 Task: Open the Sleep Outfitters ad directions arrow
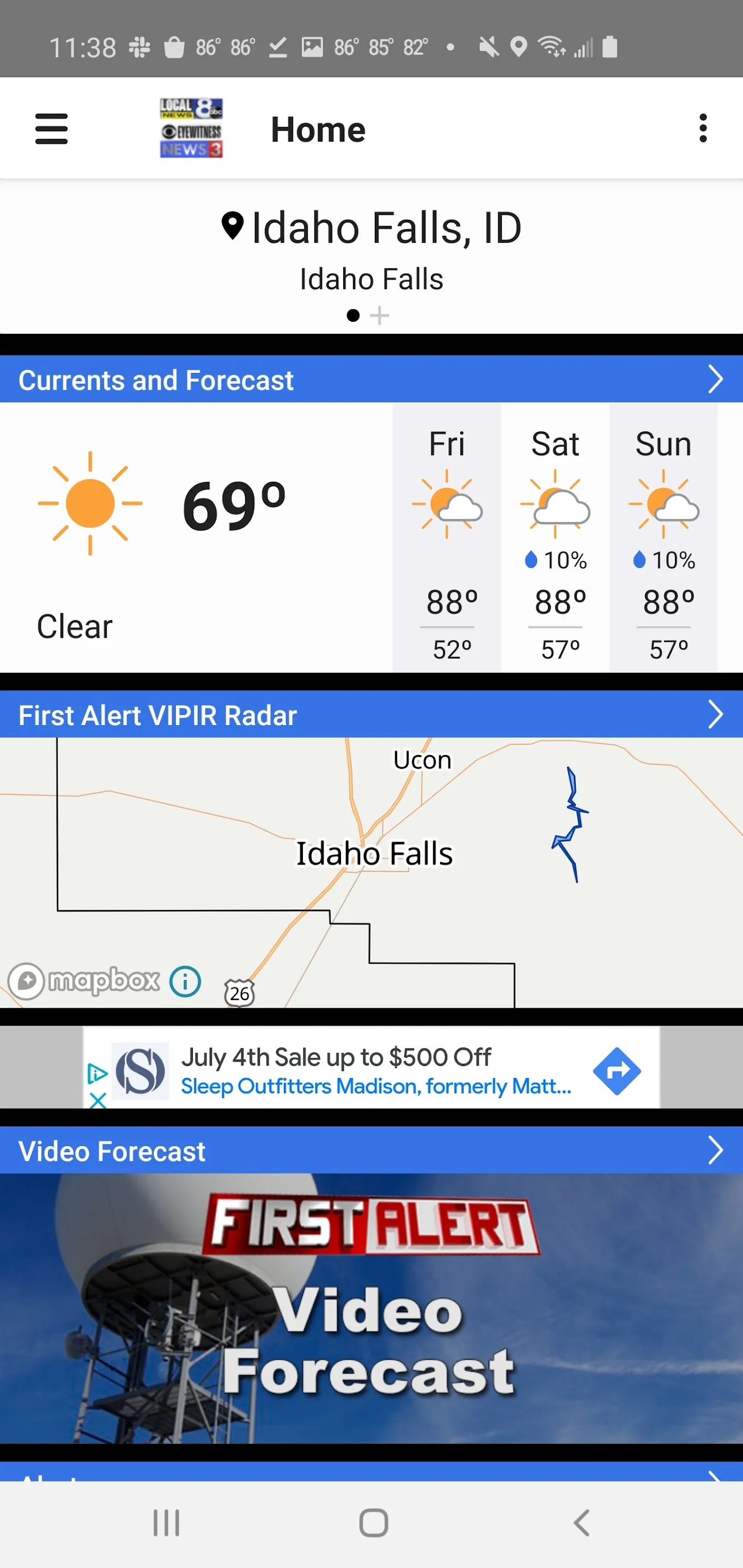(616, 1071)
